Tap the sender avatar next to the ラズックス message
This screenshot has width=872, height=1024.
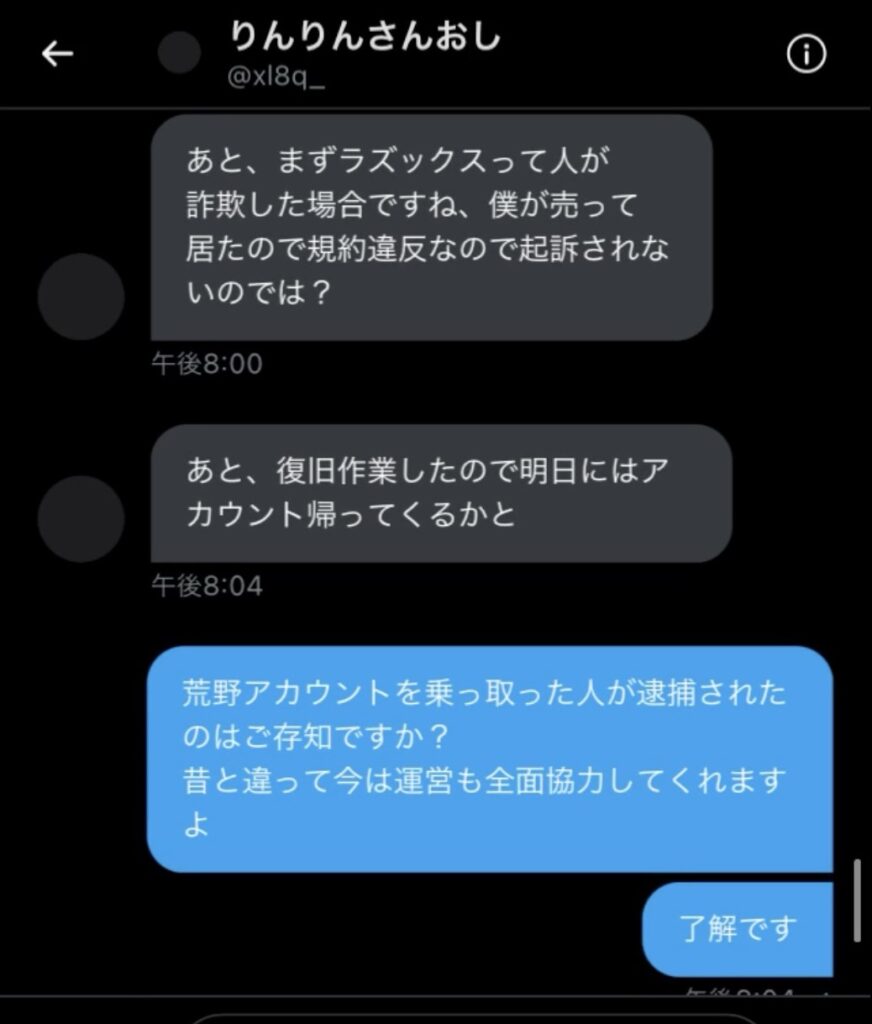[x=81, y=297]
